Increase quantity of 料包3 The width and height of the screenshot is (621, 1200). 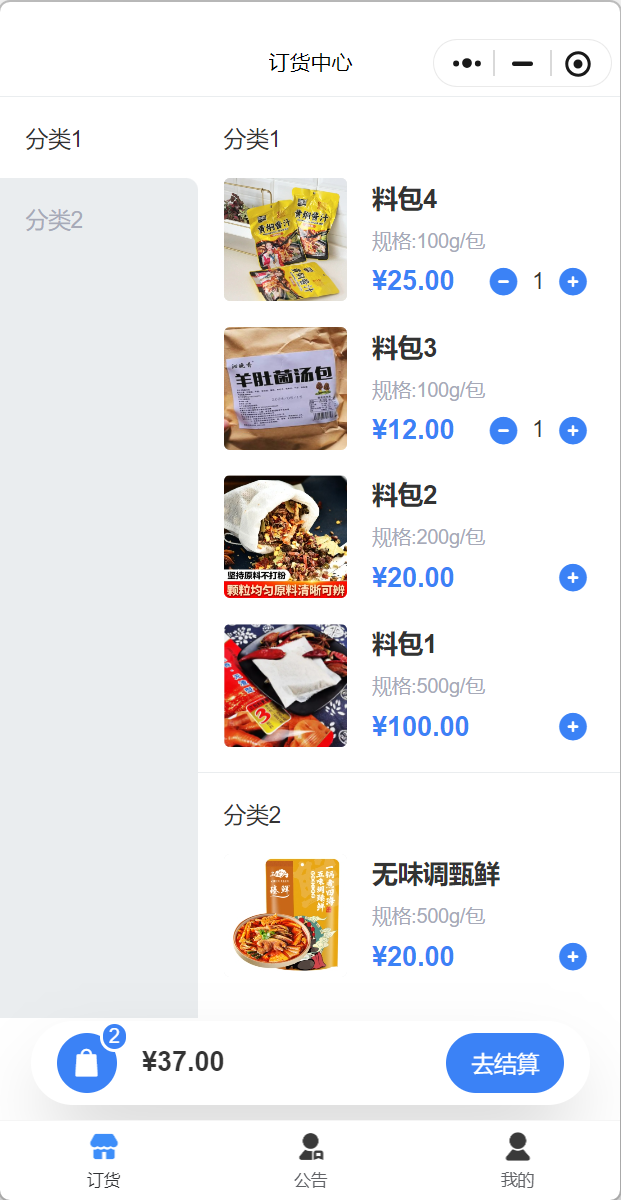tap(573, 431)
